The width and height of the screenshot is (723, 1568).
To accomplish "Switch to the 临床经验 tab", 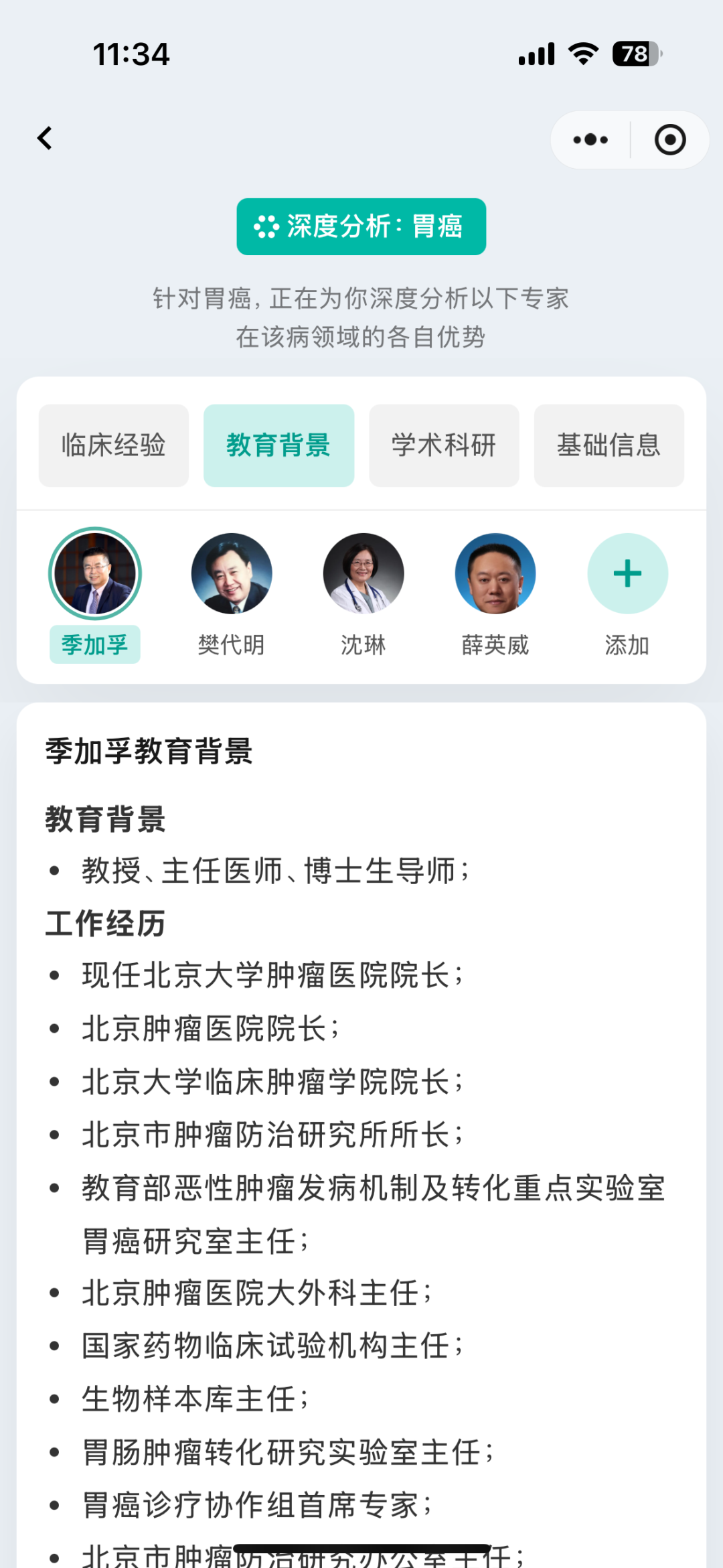I will point(114,445).
